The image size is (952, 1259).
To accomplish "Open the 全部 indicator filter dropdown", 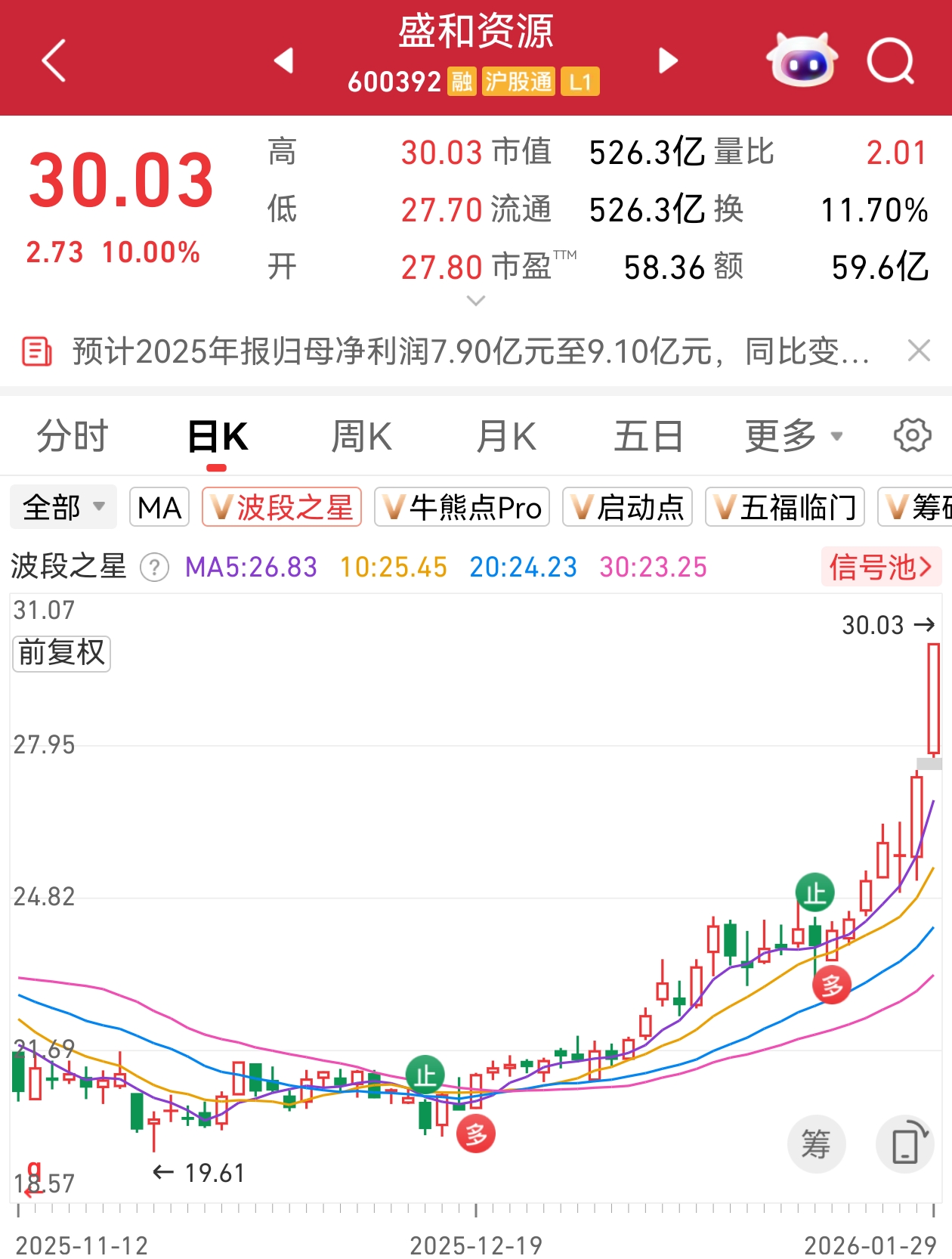I will (x=63, y=507).
